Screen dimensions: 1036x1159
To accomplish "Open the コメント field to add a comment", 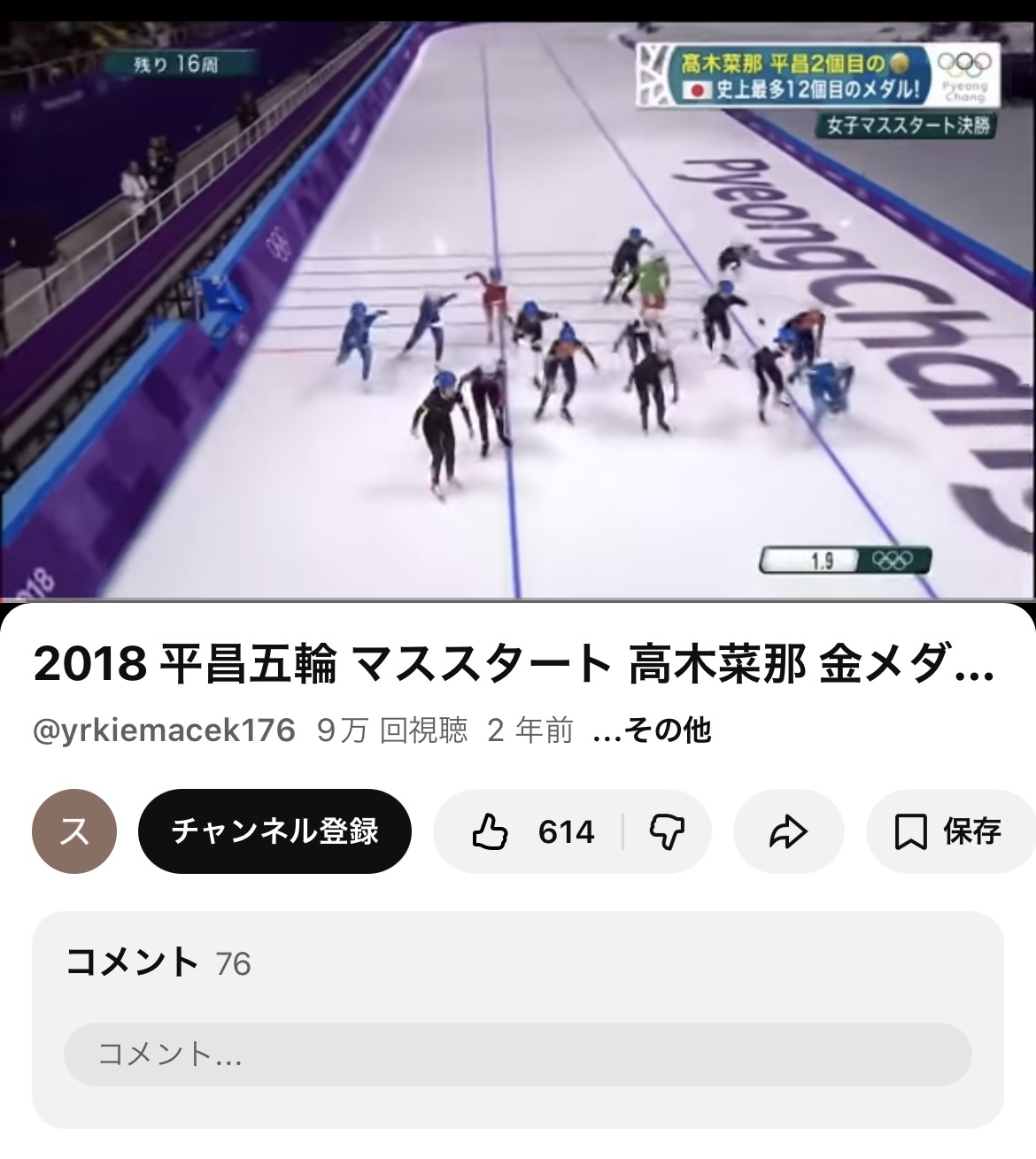I will coord(517,1055).
